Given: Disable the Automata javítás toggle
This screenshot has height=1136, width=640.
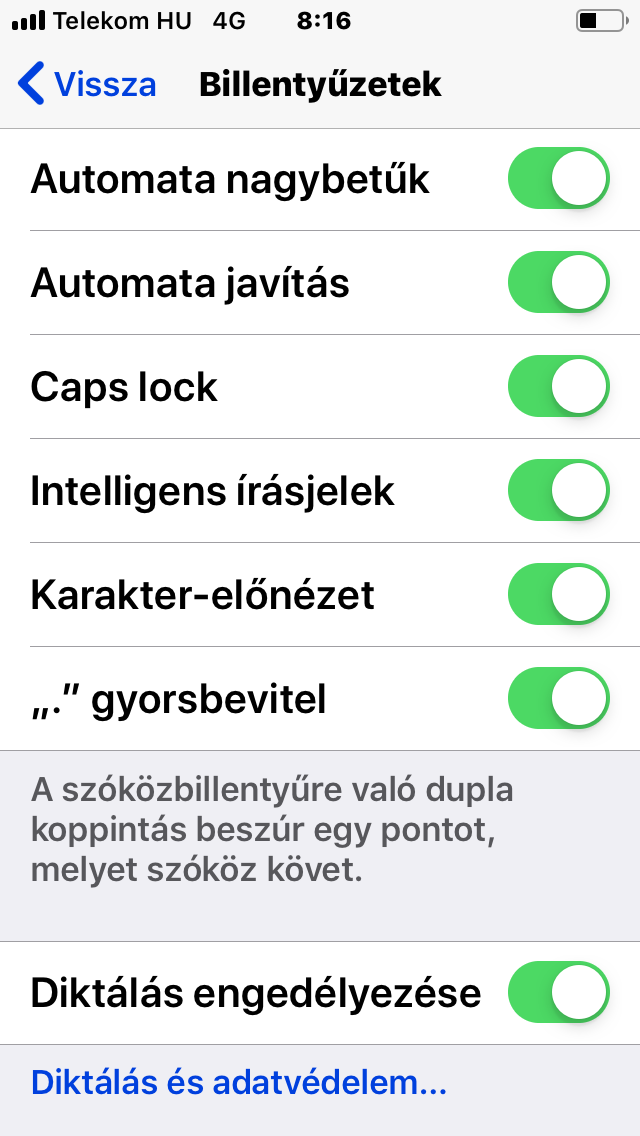Looking at the screenshot, I should [x=558, y=282].
